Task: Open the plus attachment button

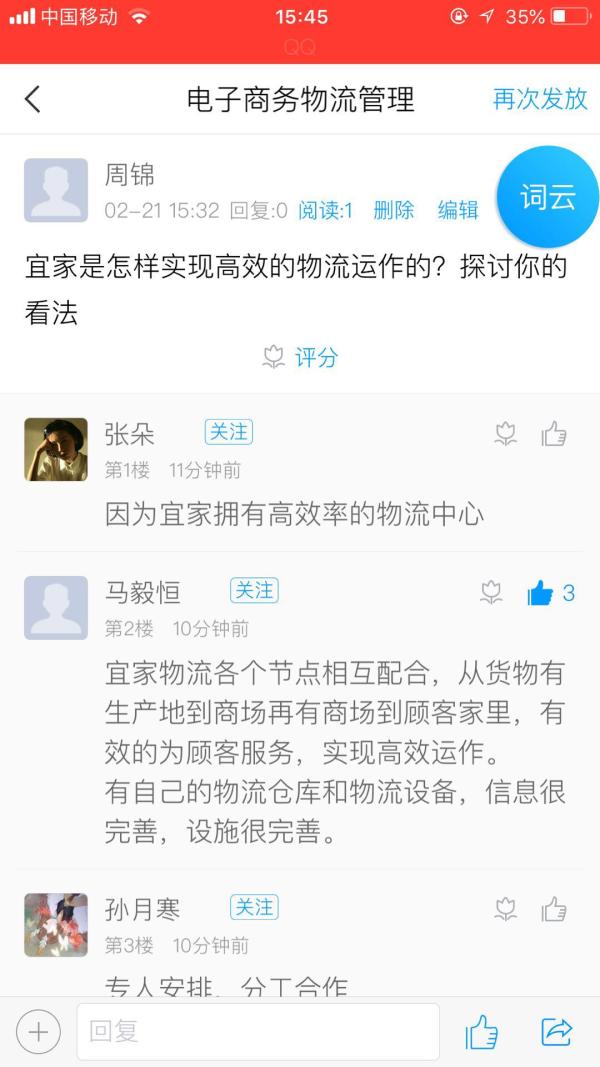Action: [x=38, y=1031]
